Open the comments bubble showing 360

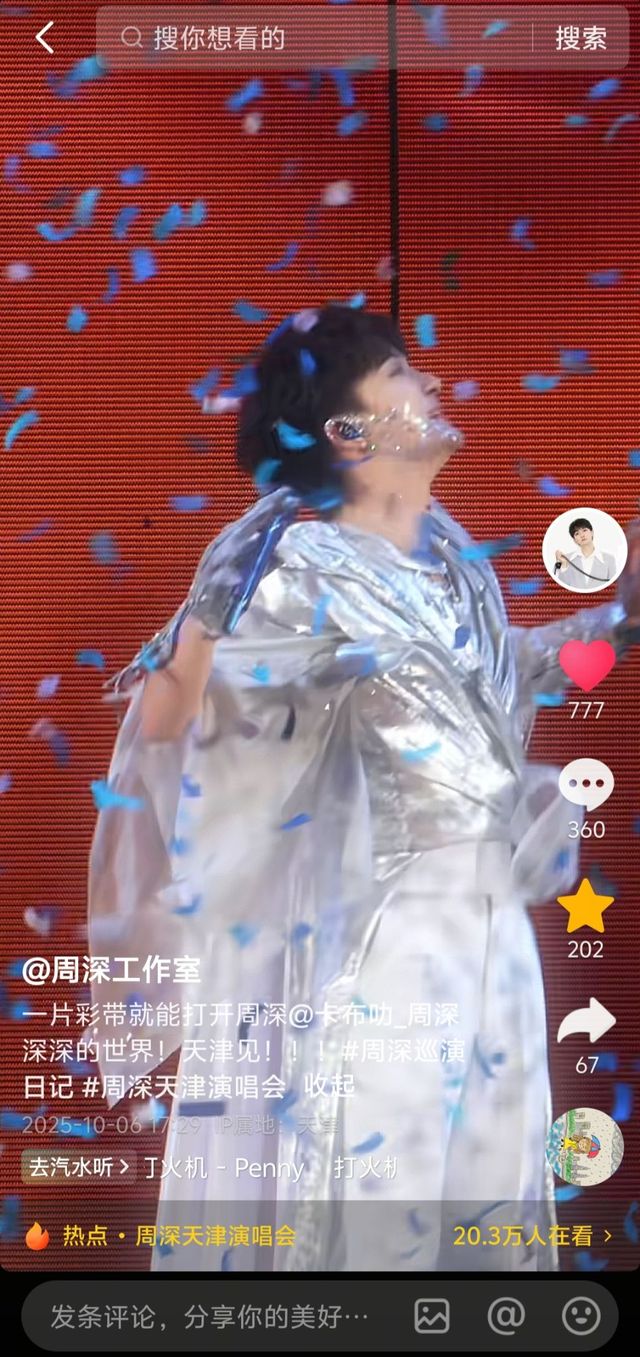click(x=586, y=785)
